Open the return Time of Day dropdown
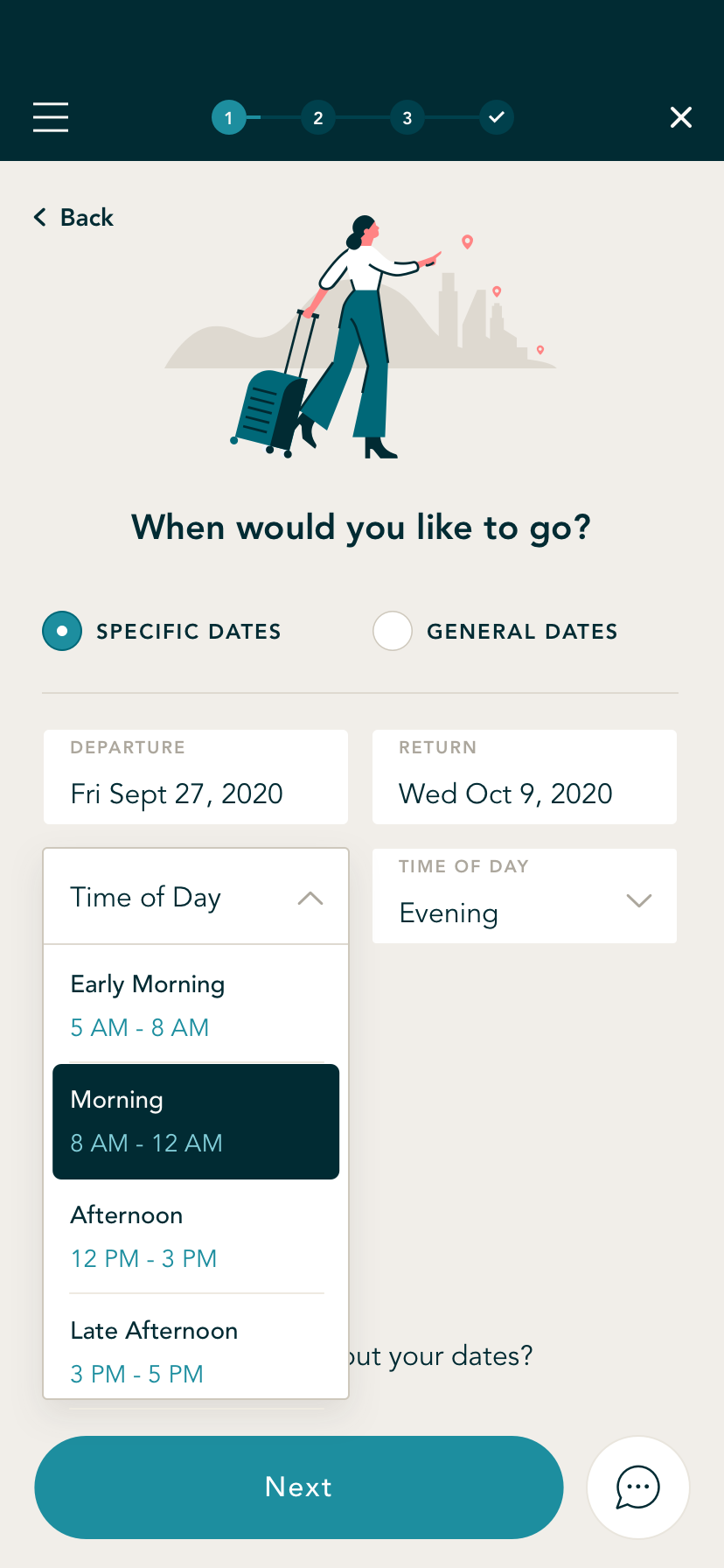 click(525, 897)
